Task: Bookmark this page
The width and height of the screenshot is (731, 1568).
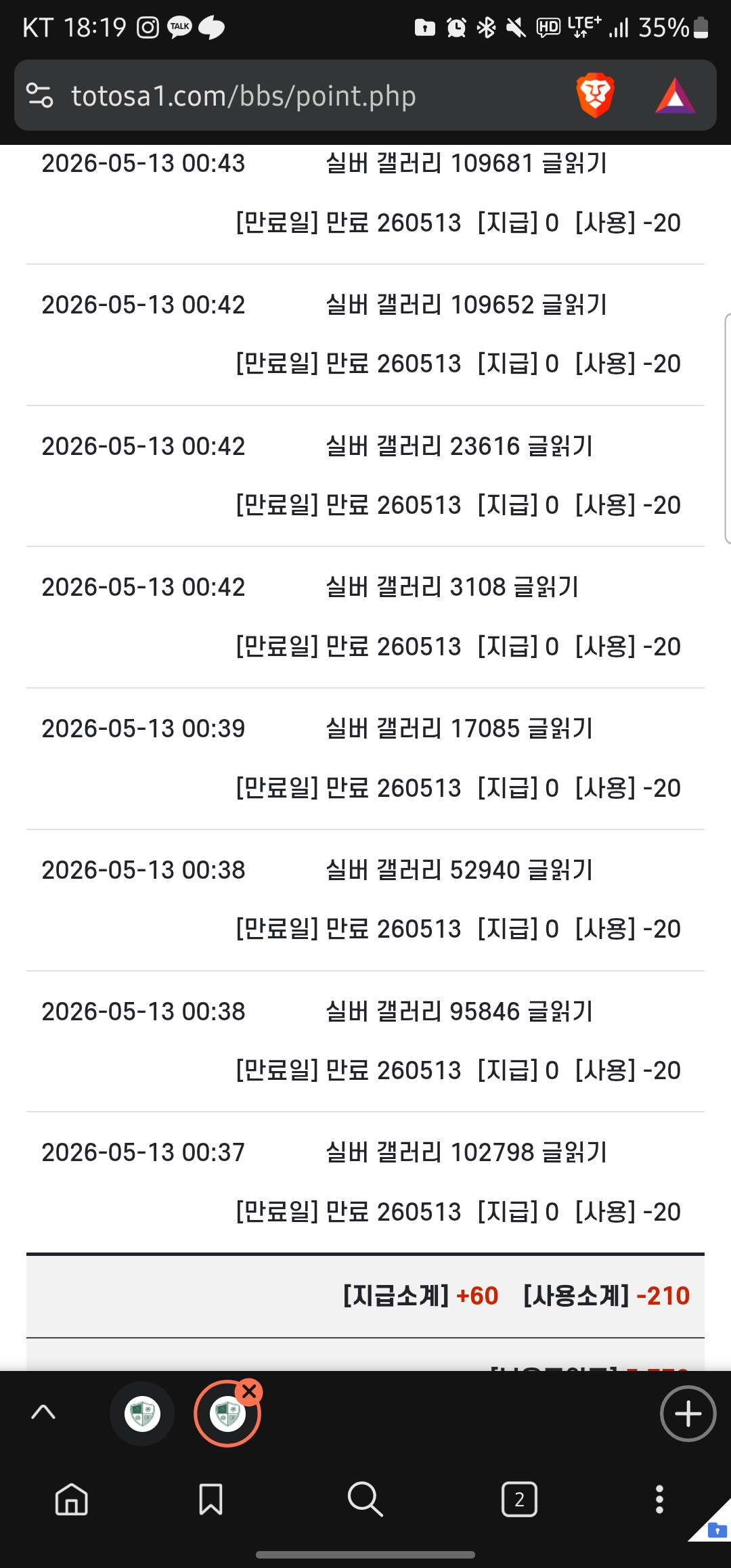Action: click(211, 1499)
